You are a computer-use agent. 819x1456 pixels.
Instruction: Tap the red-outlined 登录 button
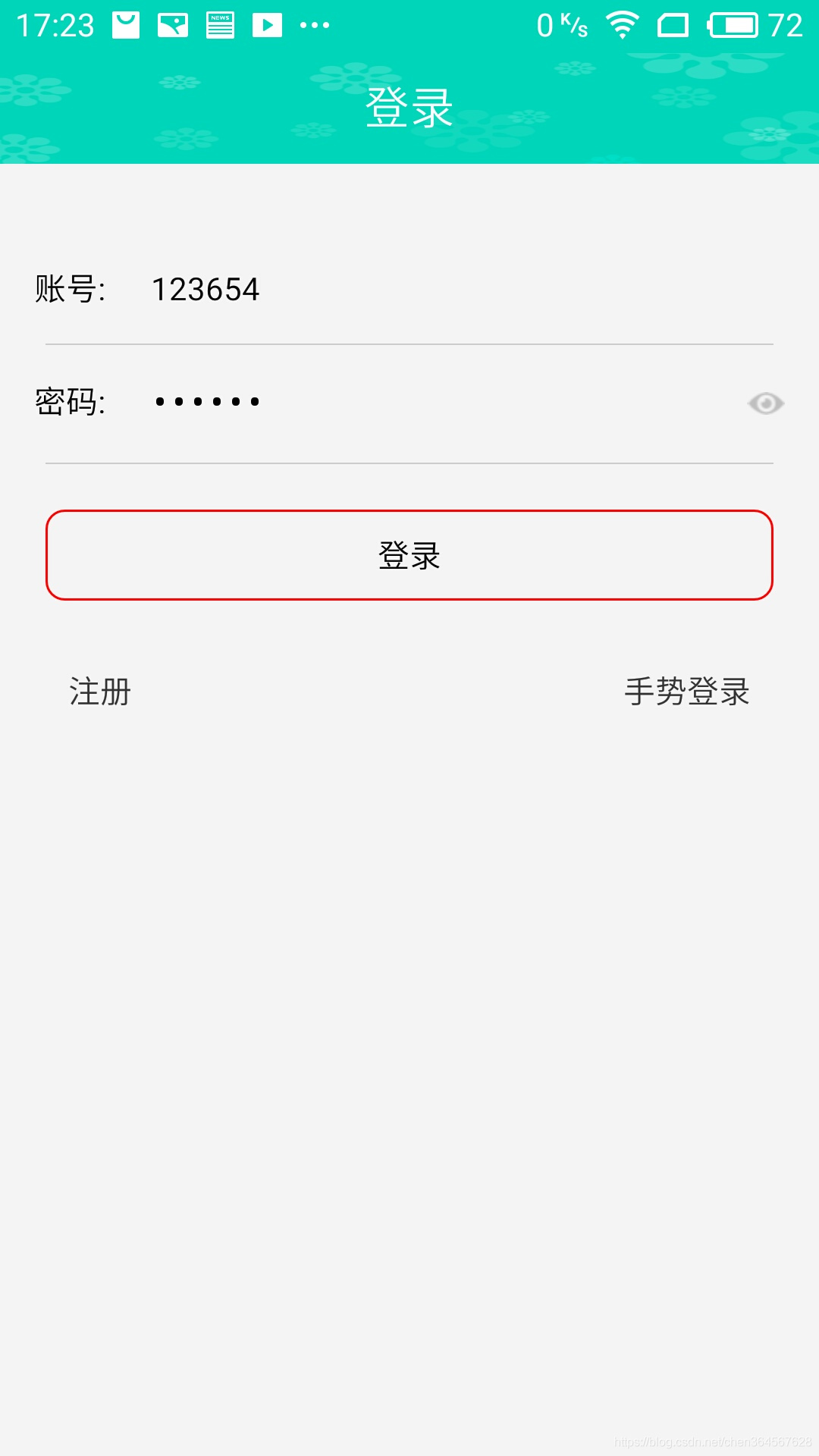[x=409, y=555]
